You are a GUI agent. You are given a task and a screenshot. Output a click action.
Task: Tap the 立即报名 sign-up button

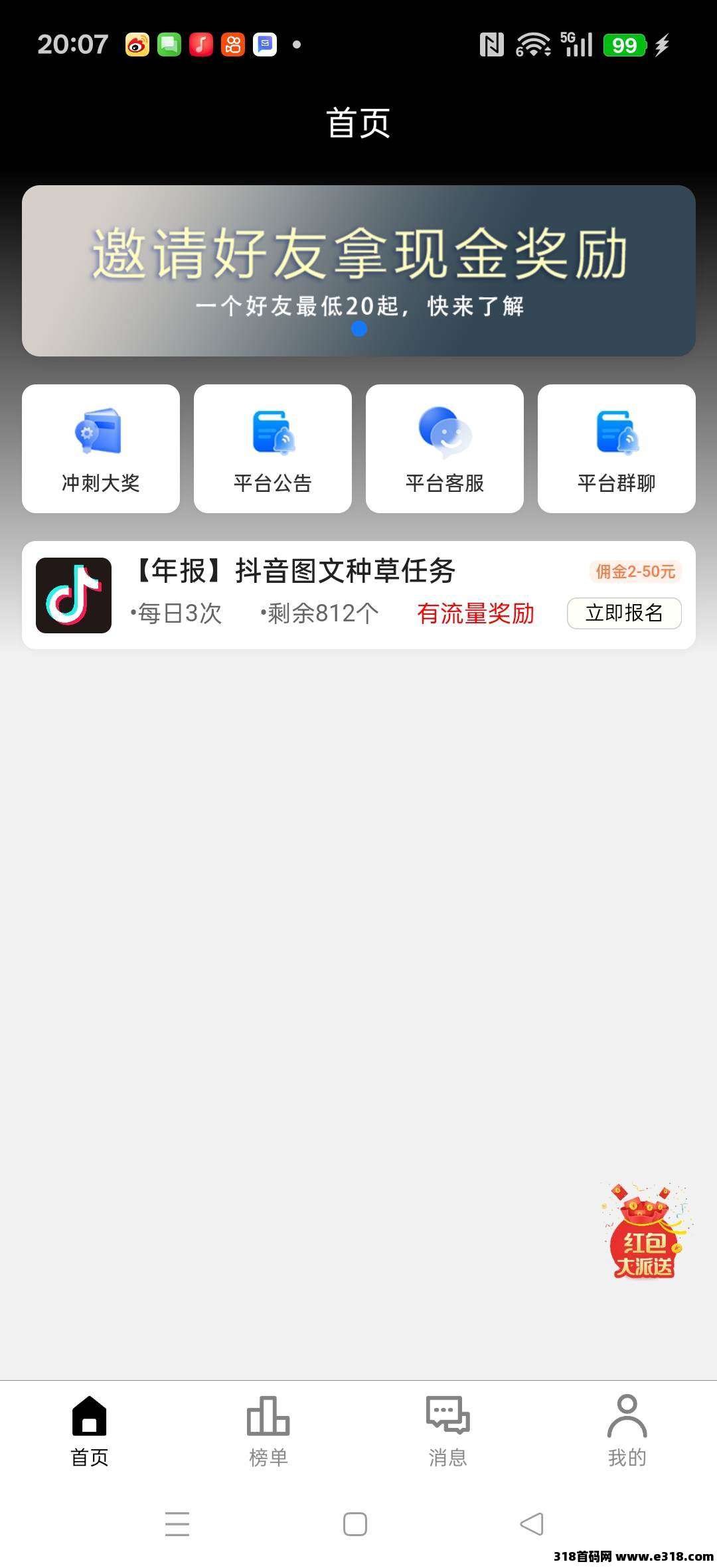click(625, 614)
